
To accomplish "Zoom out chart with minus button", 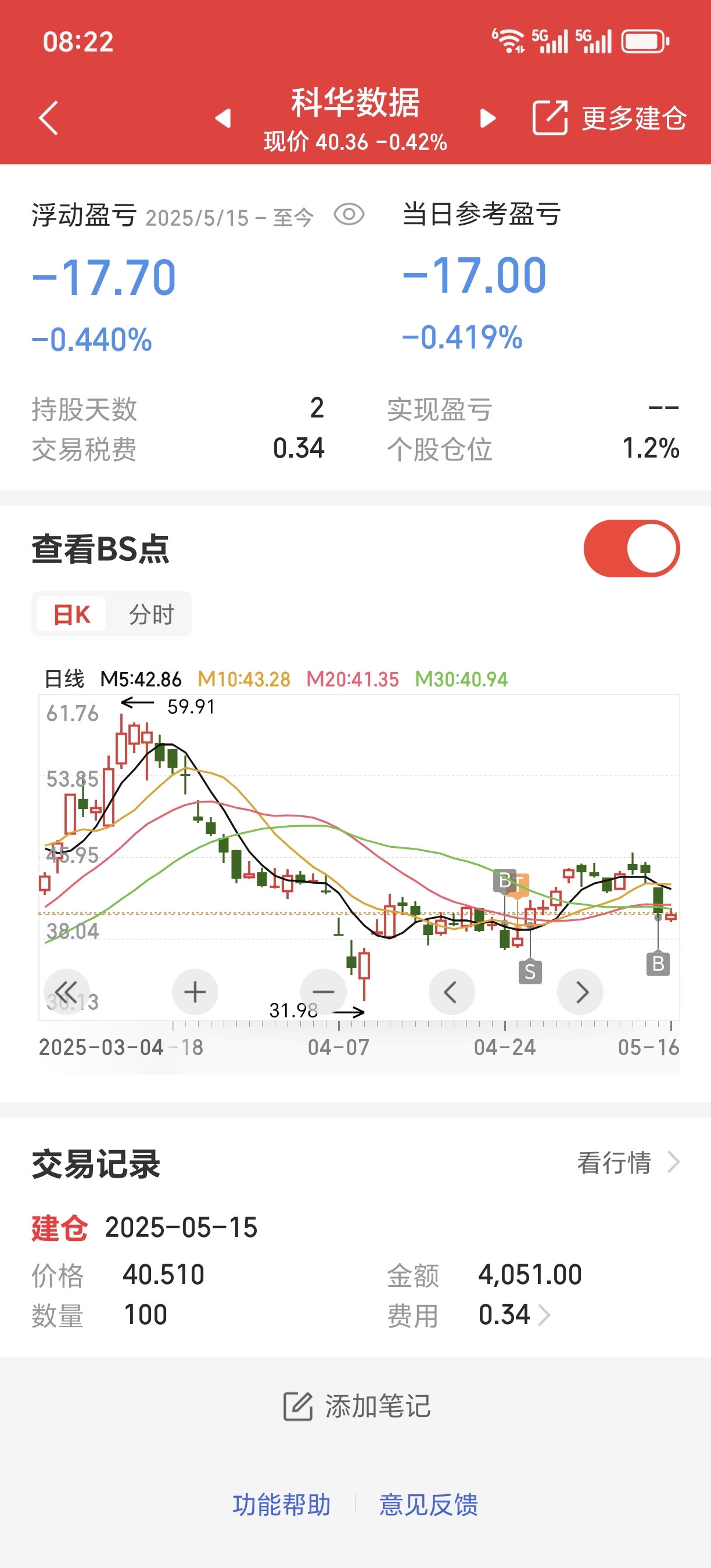I will click(324, 991).
